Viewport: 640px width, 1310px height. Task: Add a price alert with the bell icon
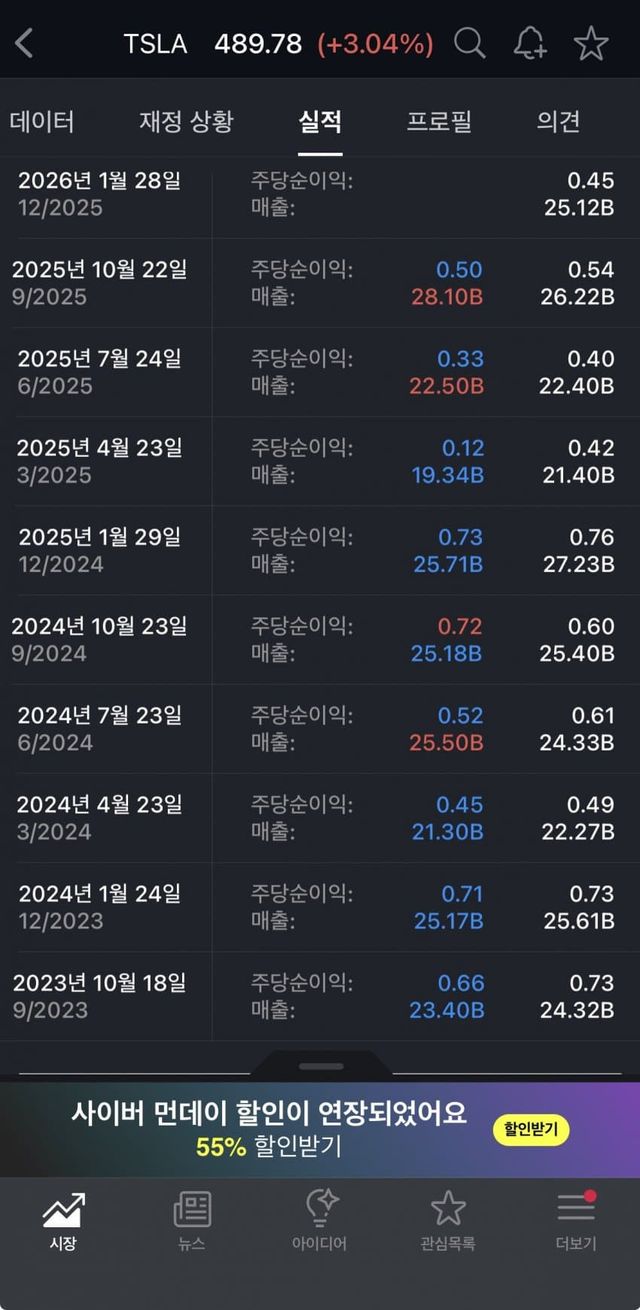529,43
